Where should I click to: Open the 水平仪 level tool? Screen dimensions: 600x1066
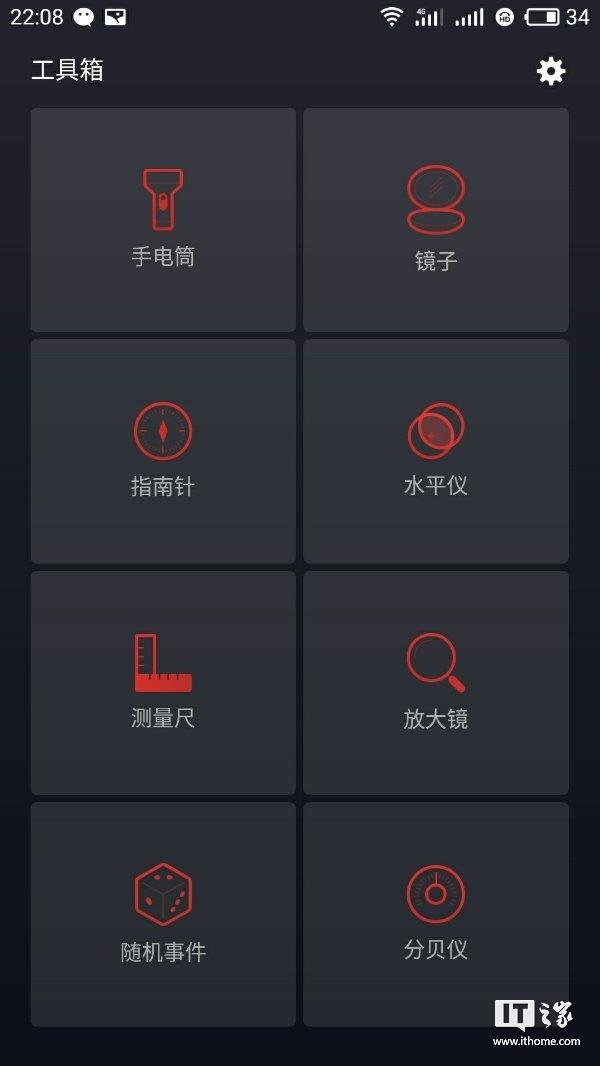436,451
